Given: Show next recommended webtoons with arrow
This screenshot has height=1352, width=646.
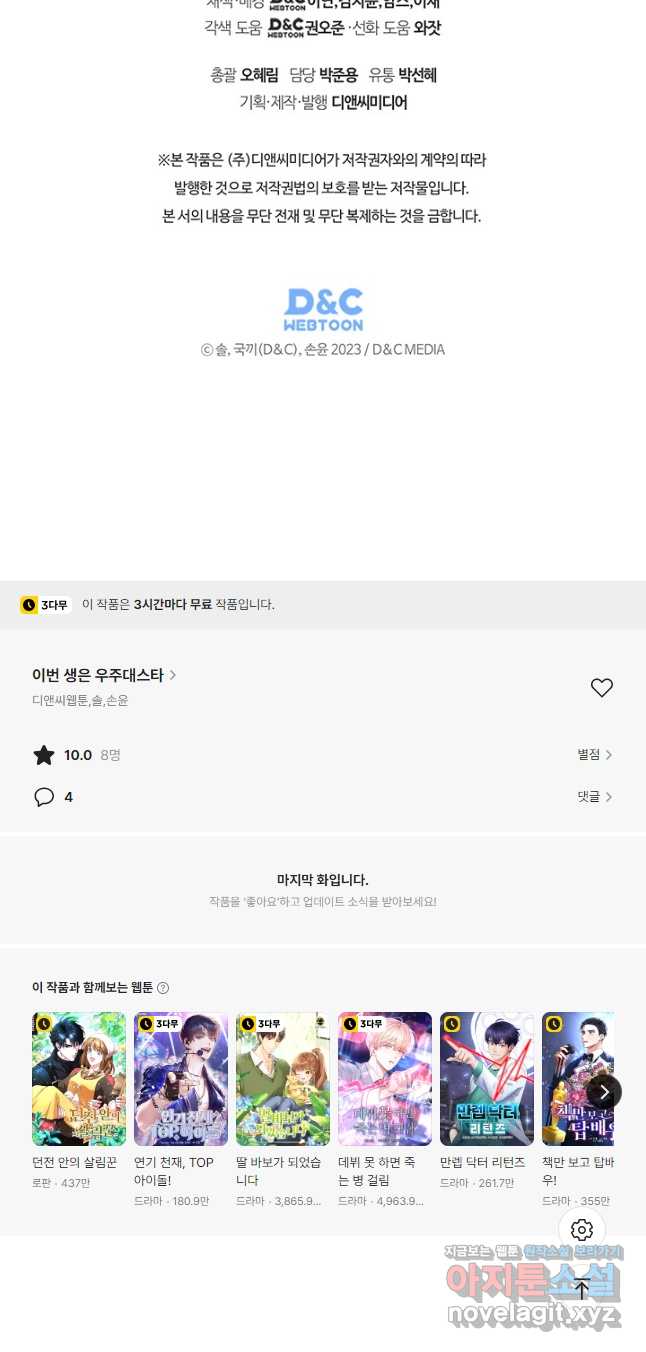Looking at the screenshot, I should click(604, 1092).
